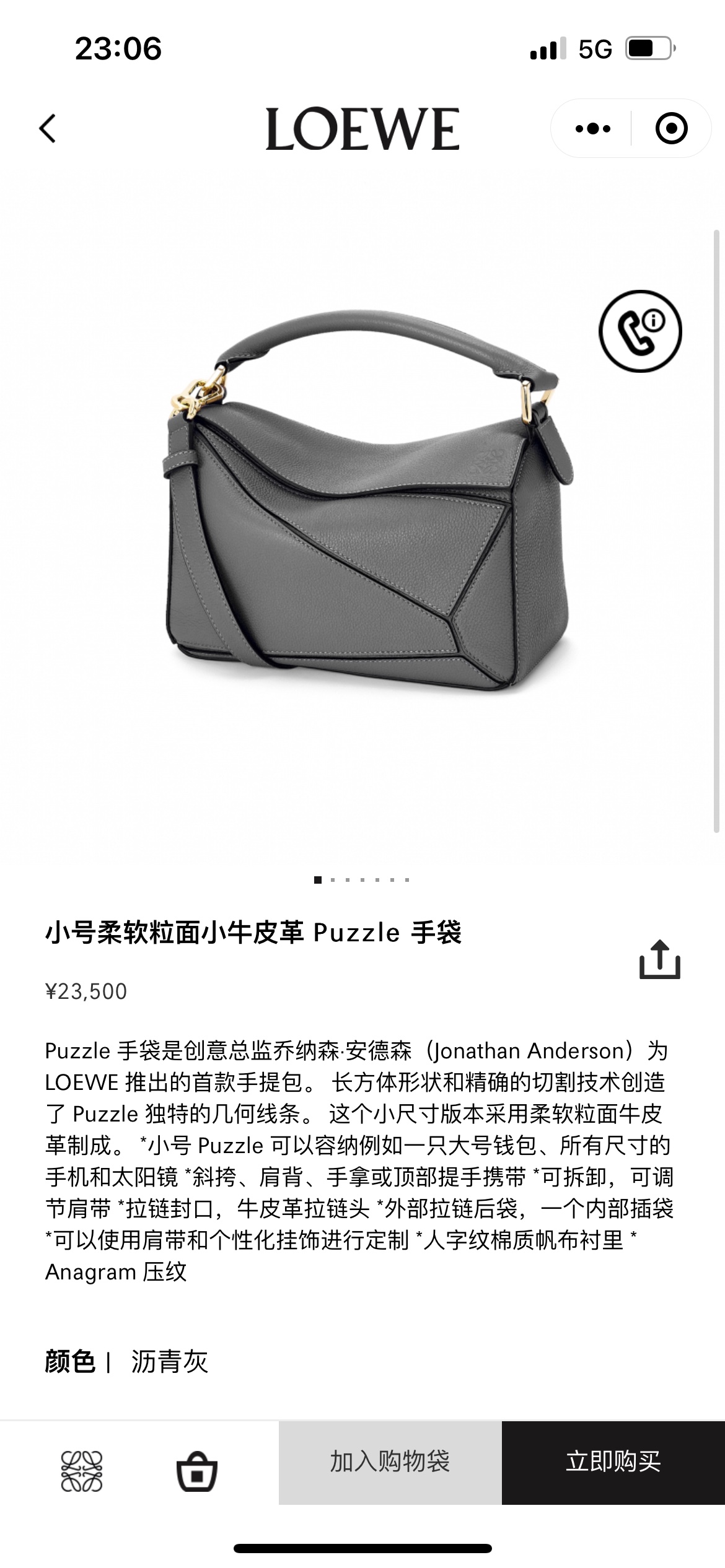
Task: Tap the gray Puzzle bag product photo
Action: point(362,526)
